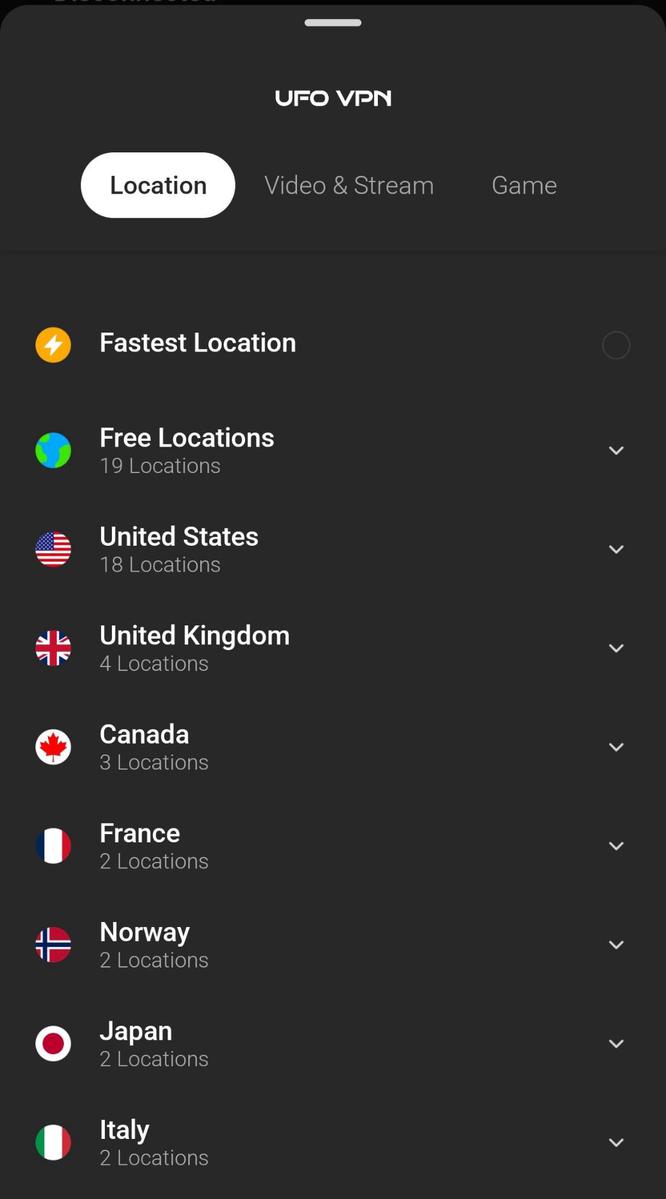This screenshot has width=666, height=1199.
Task: Switch to the Video & Stream tab
Action: 349,185
